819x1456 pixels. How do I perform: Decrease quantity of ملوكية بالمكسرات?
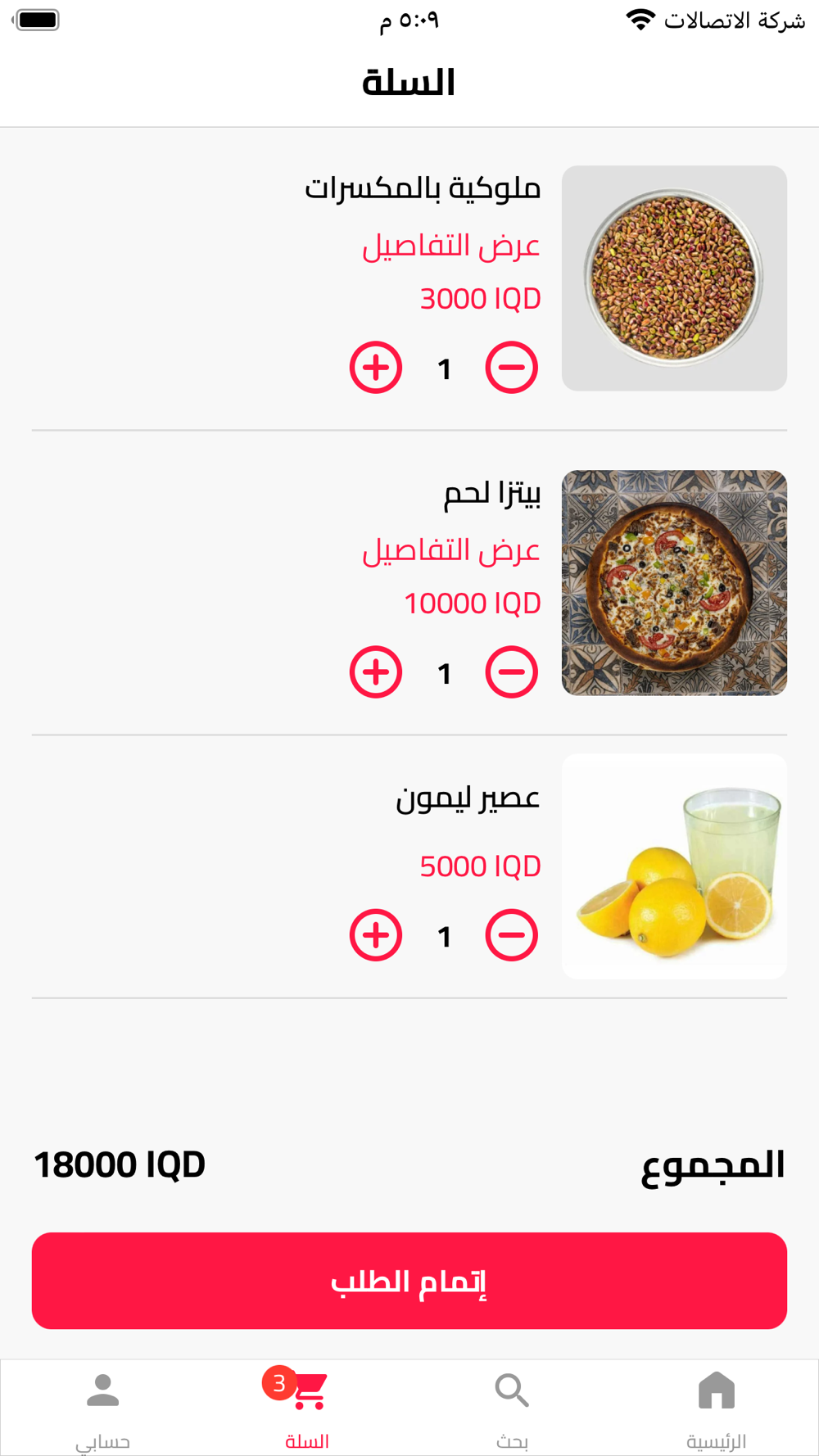(511, 368)
